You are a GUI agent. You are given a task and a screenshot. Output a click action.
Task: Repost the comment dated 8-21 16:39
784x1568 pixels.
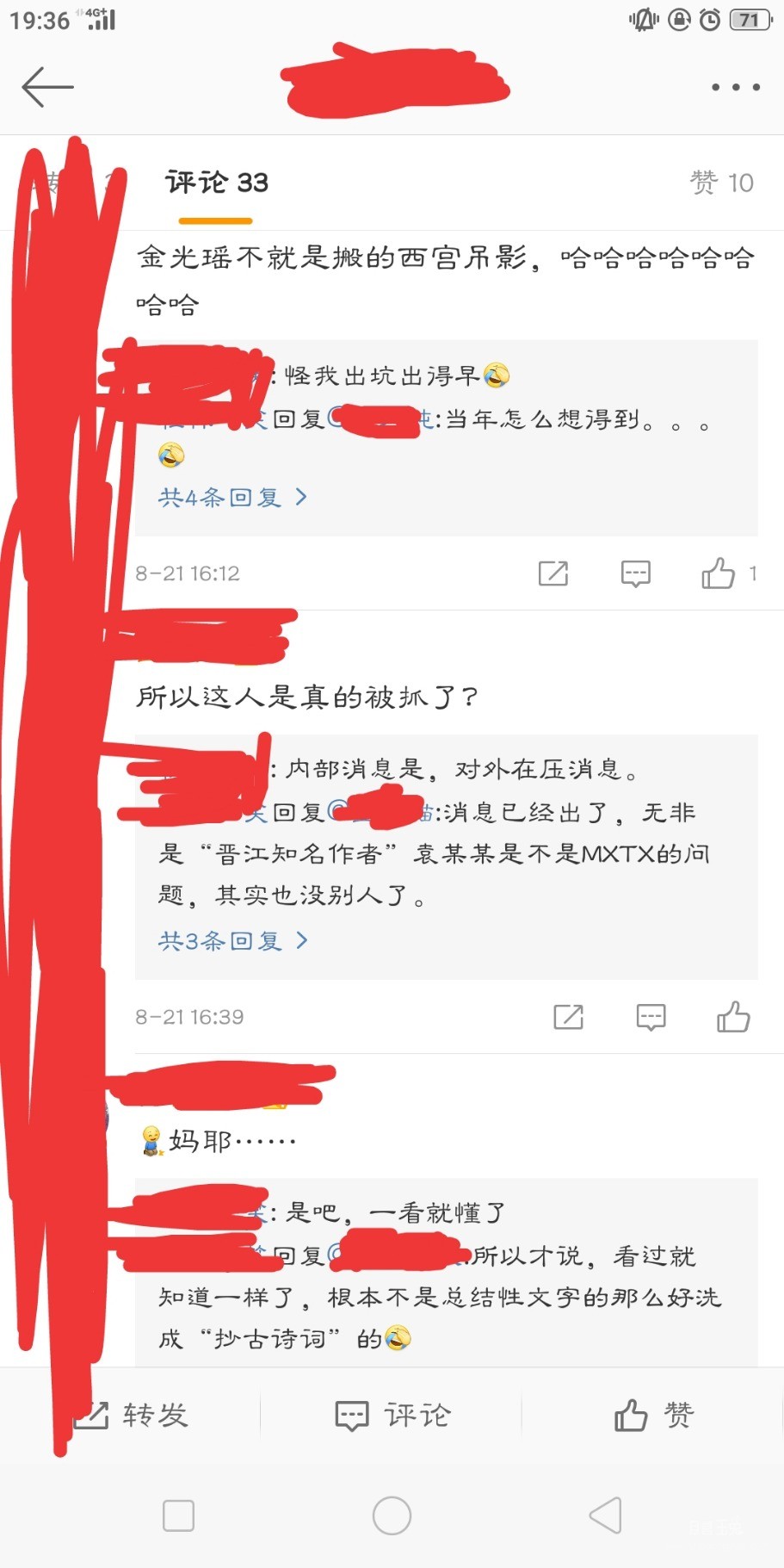pos(568,1017)
